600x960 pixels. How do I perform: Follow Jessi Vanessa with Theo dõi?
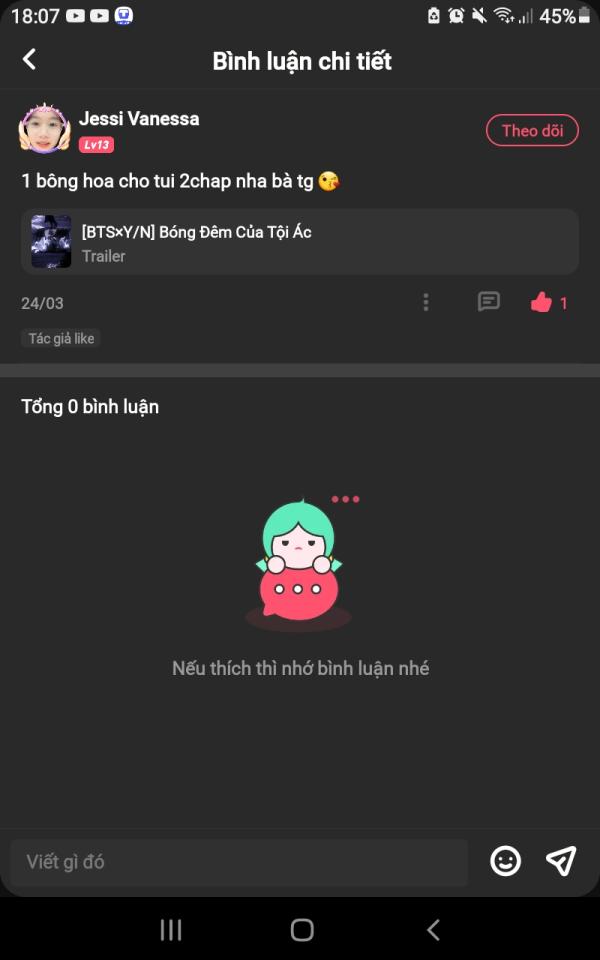532,130
